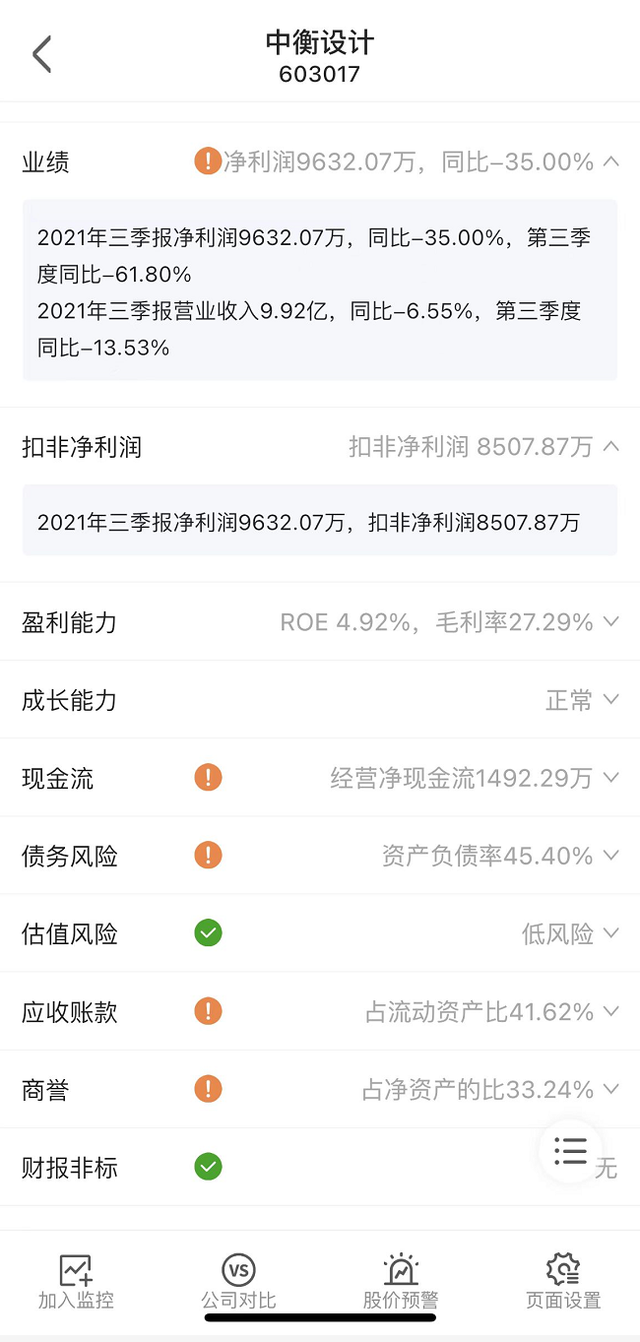640x1342 pixels.
Task: Open the floating list menu button
Action: [570, 1151]
